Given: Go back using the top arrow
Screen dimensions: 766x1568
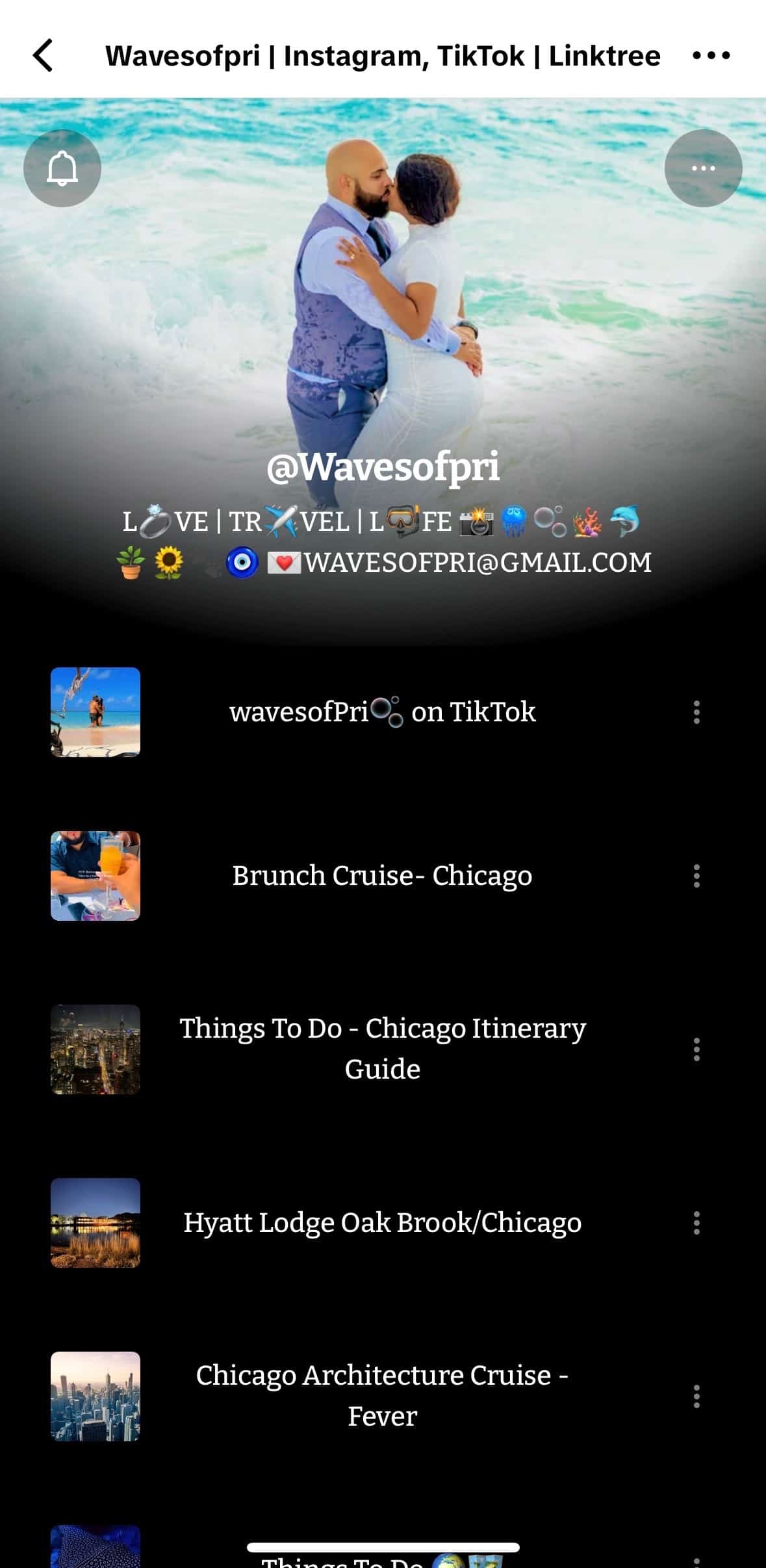Looking at the screenshot, I should pyautogui.click(x=43, y=55).
